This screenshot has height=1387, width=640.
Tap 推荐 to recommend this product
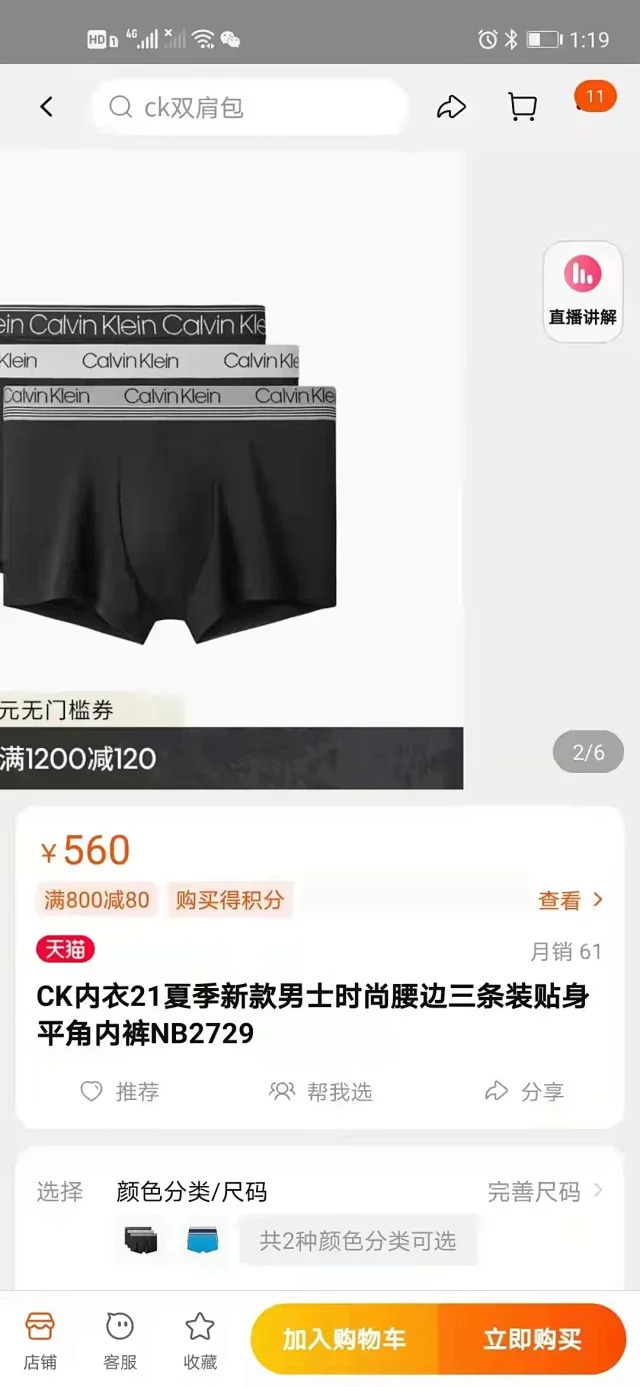tap(120, 1092)
